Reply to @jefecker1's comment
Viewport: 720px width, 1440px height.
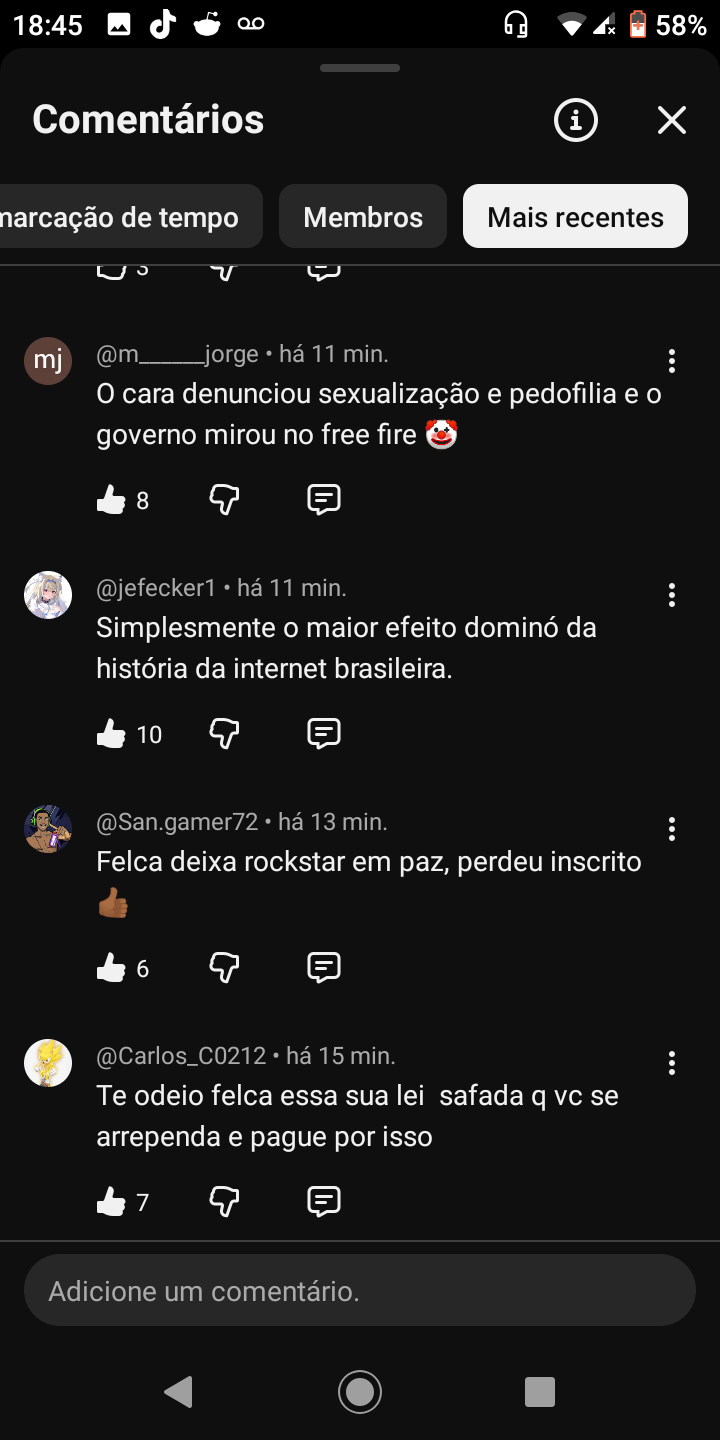pyautogui.click(x=324, y=734)
